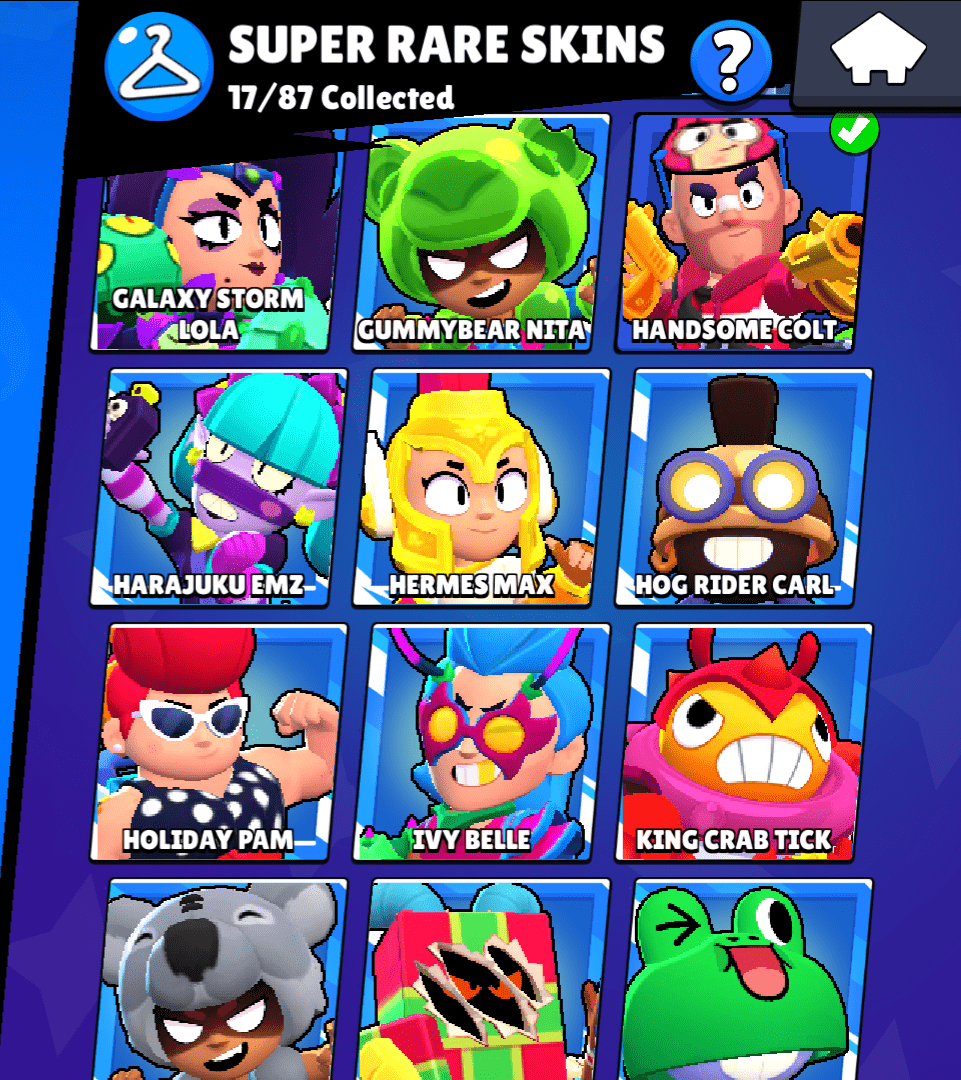961x1080 pixels.
Task: Select the gift box skin card
Action: pos(482,980)
